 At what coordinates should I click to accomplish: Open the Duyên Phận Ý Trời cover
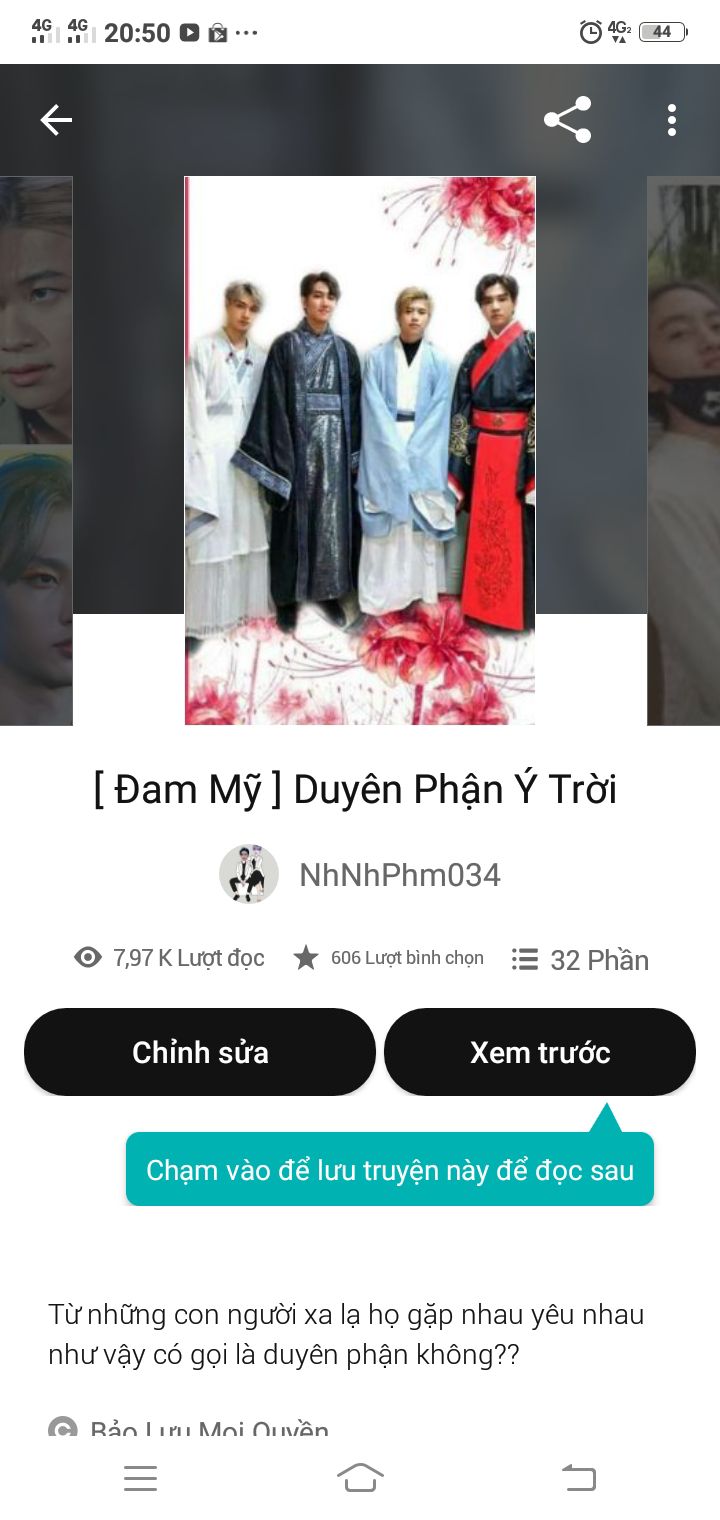[x=360, y=450]
